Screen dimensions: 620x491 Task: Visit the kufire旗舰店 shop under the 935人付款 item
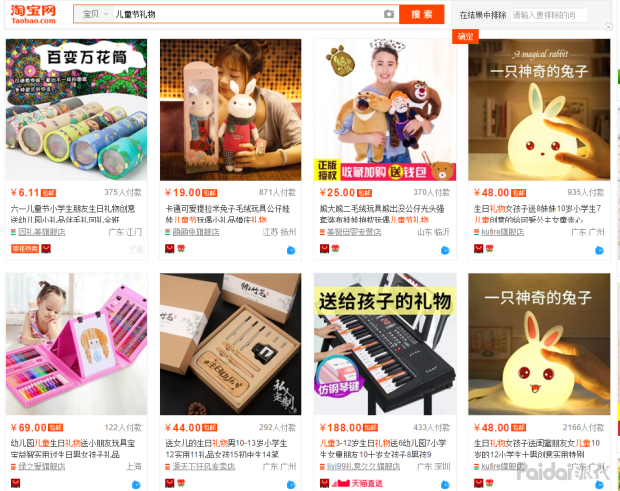point(507,232)
